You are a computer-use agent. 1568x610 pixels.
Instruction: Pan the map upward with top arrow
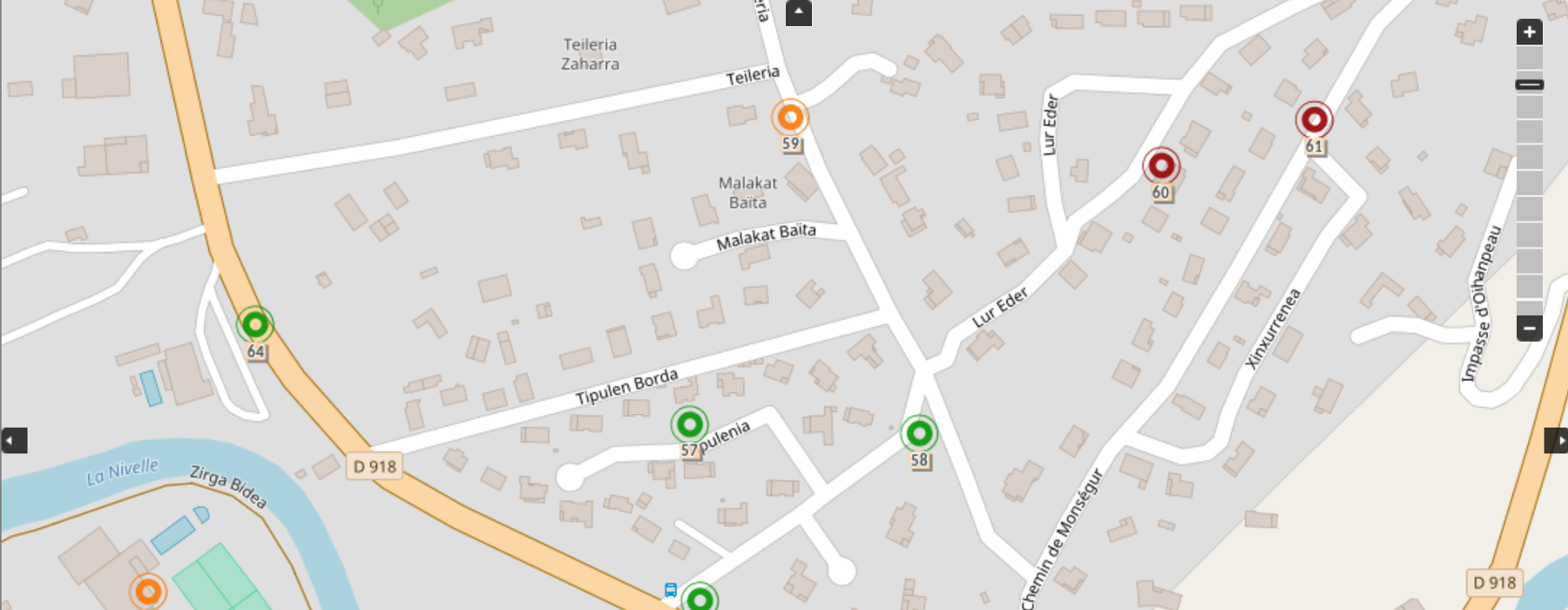coord(798,12)
